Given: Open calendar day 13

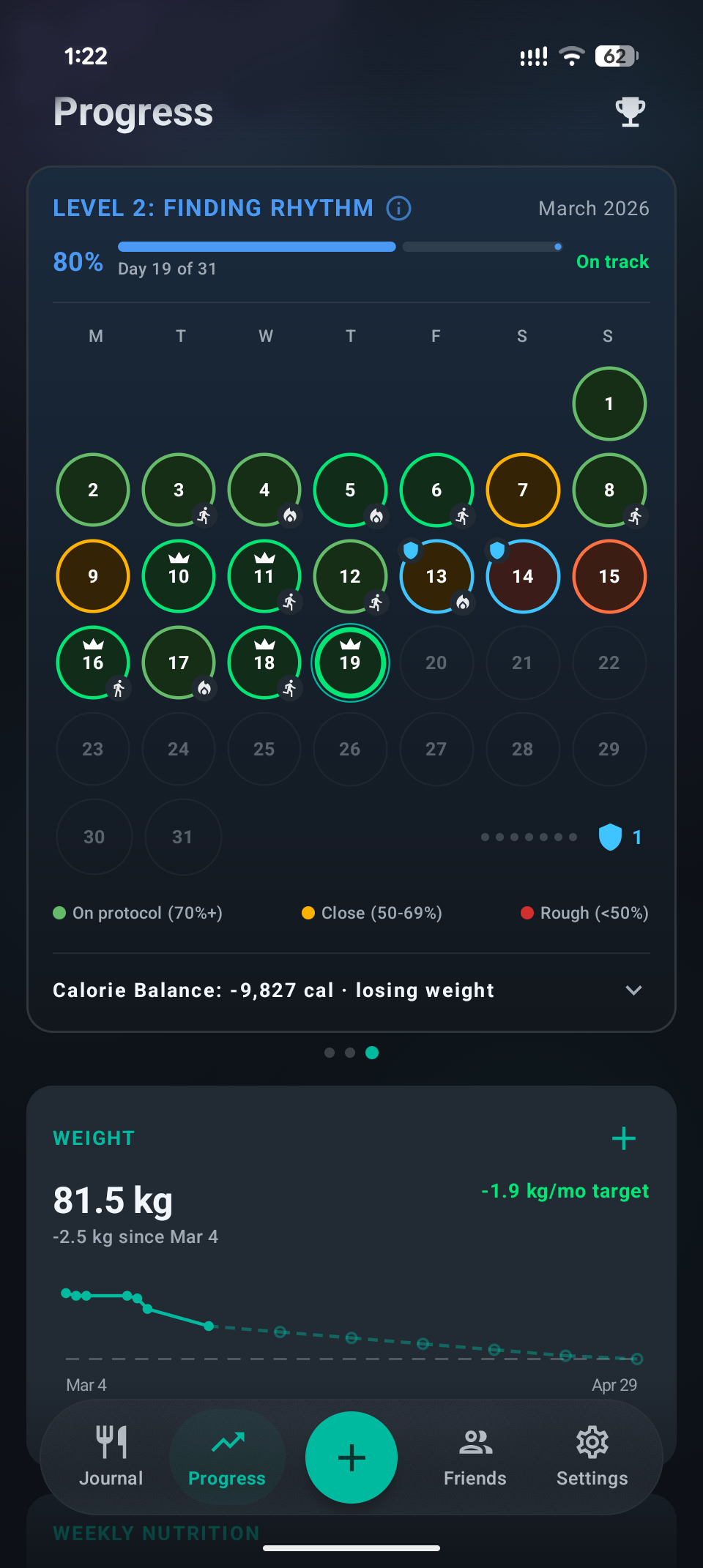Looking at the screenshot, I should coord(436,577).
